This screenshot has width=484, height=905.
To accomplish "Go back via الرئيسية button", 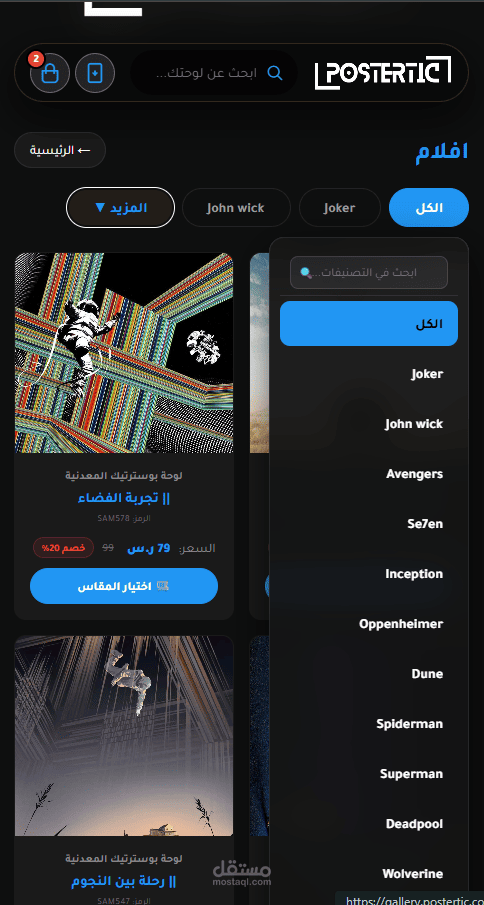I will pyautogui.click(x=60, y=150).
